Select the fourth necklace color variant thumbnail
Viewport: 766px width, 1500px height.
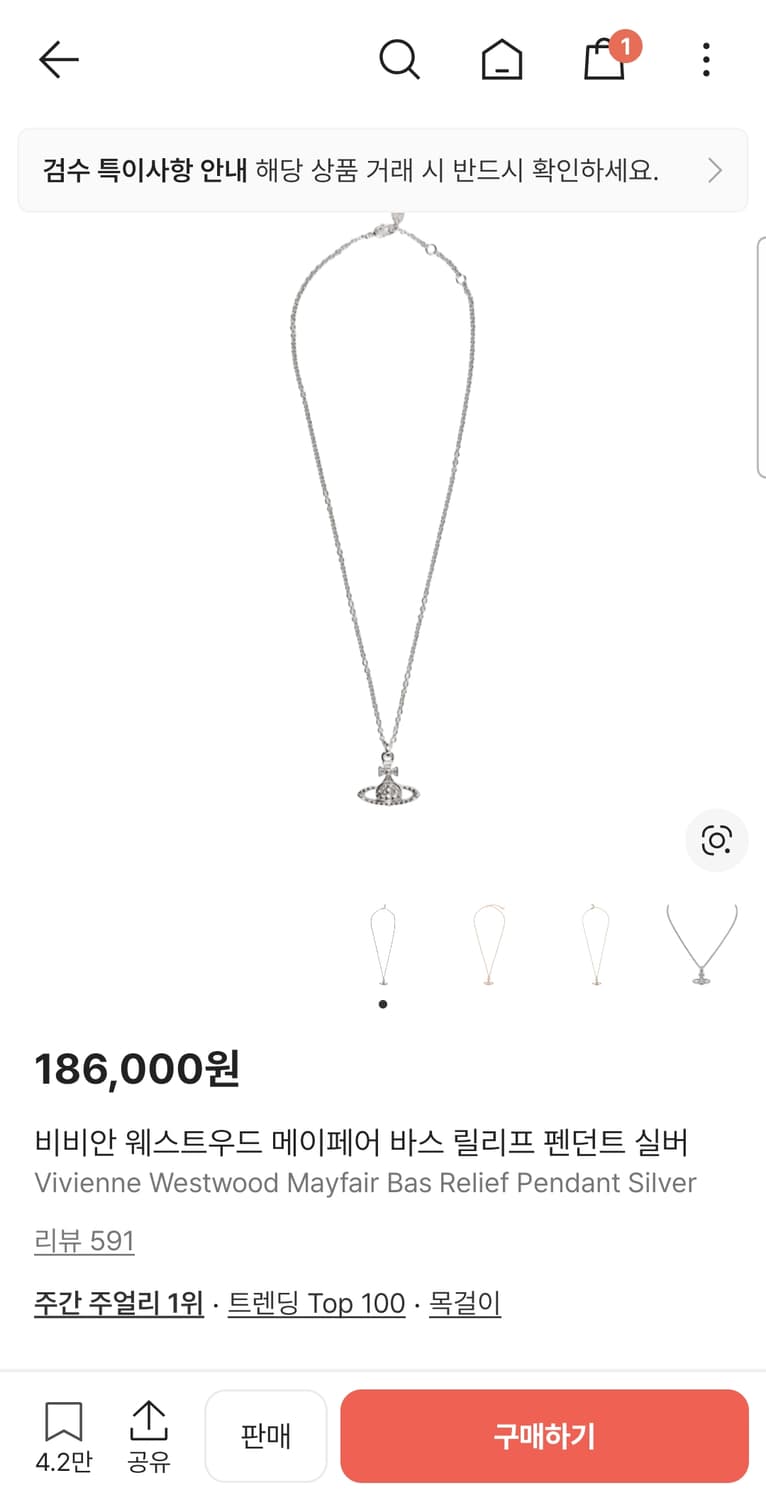pyautogui.click(x=702, y=944)
